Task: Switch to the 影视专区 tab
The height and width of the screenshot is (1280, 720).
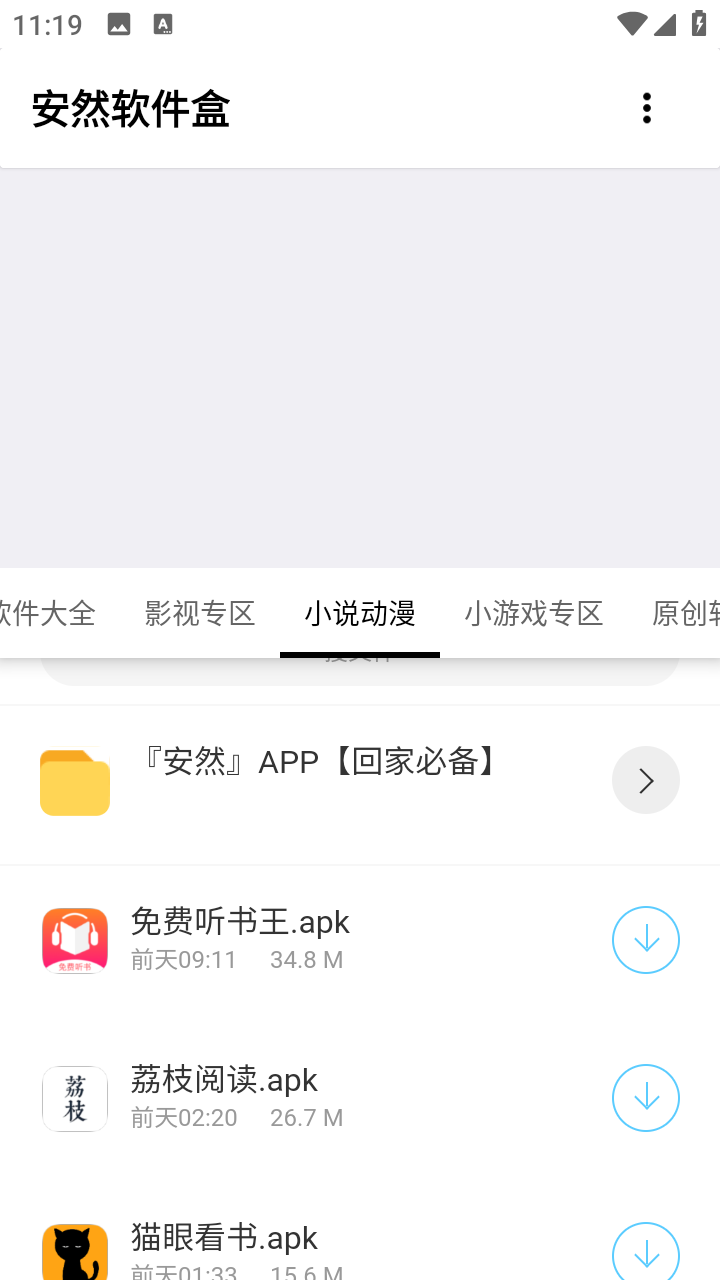Action: (x=200, y=613)
